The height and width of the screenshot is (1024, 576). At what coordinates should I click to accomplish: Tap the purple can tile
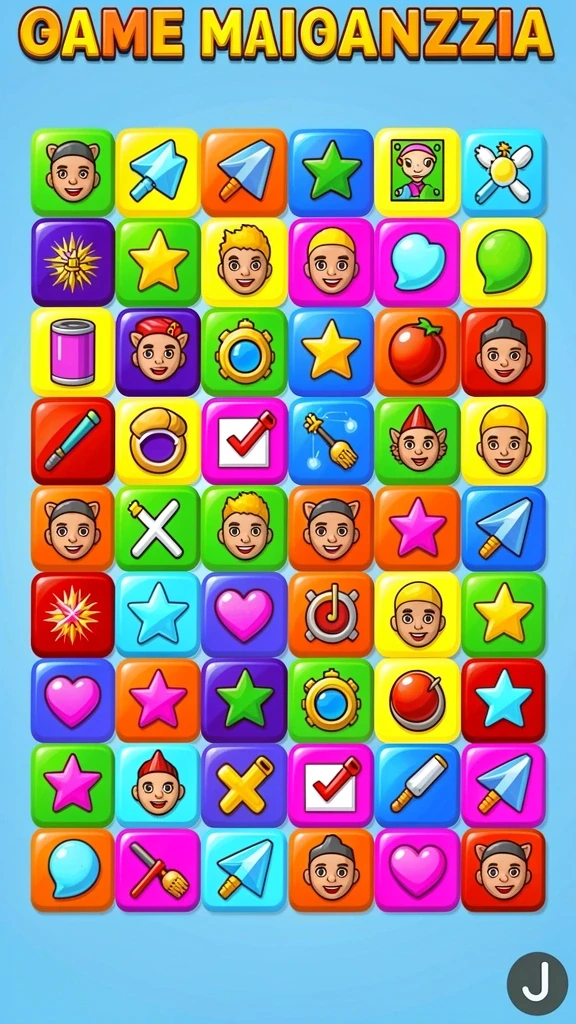pos(72,353)
